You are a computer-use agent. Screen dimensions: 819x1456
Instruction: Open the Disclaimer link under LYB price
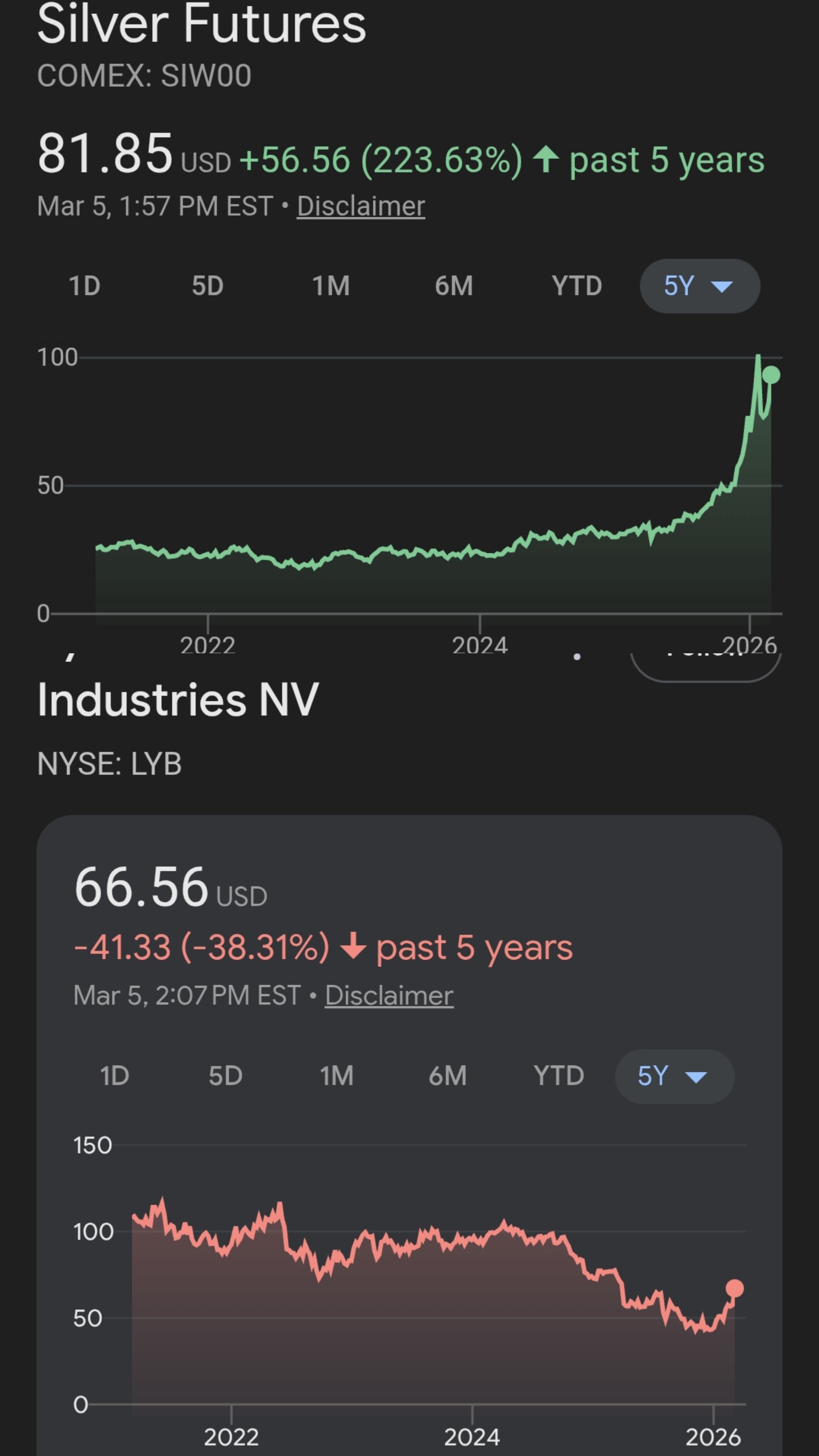389,996
